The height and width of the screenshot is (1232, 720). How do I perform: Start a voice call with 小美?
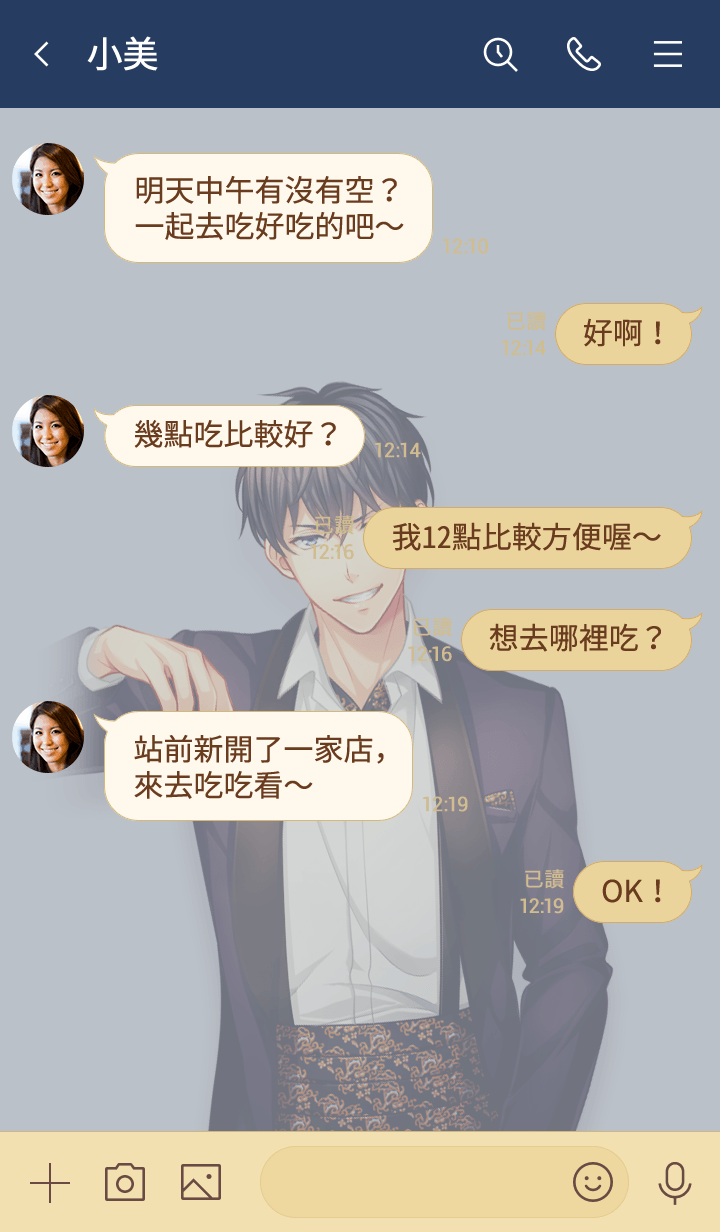point(584,54)
